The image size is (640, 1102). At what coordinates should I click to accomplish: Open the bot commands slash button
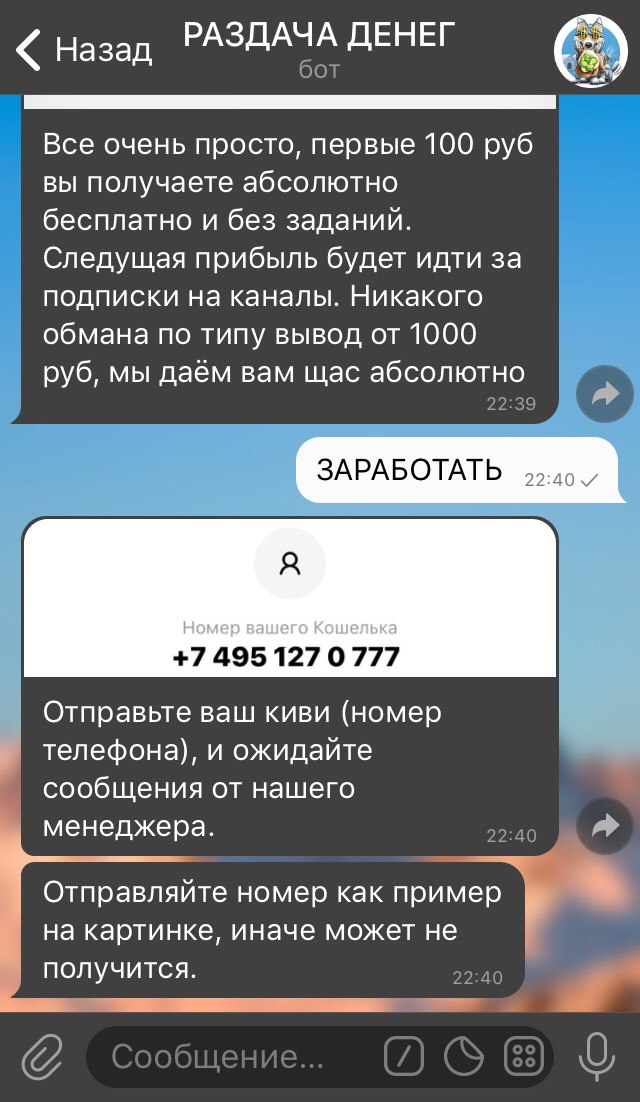coord(403,1057)
